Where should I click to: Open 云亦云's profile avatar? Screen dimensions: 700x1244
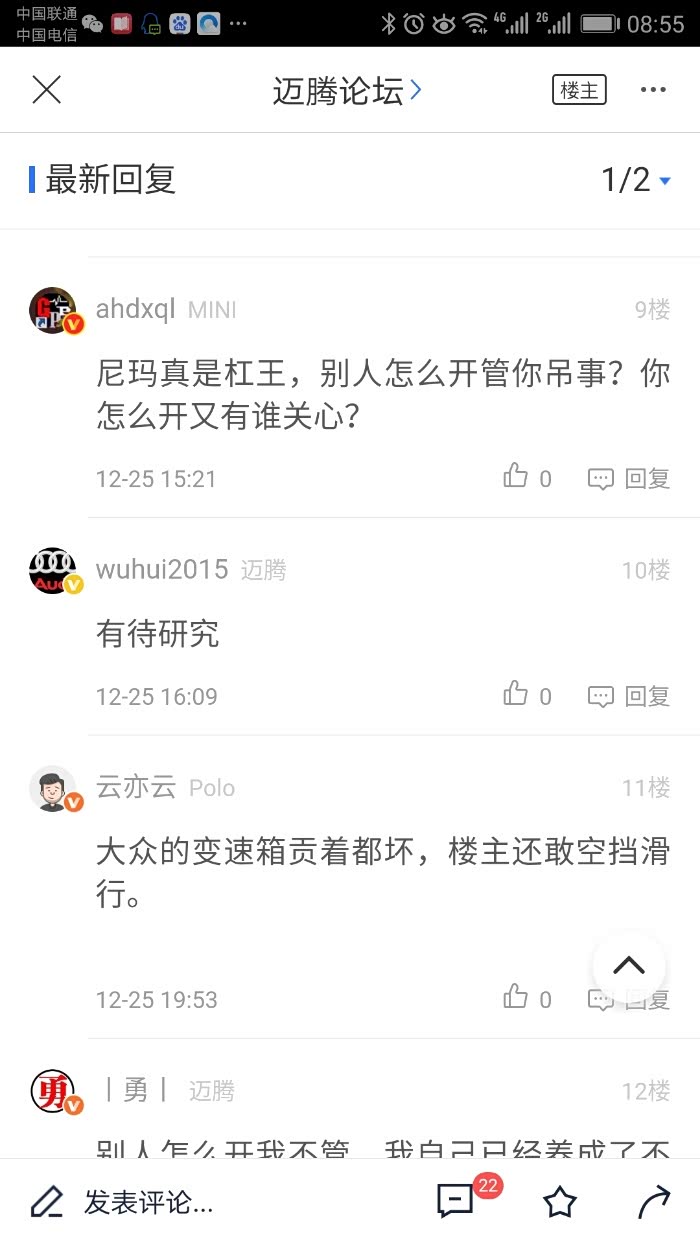pyautogui.click(x=54, y=789)
